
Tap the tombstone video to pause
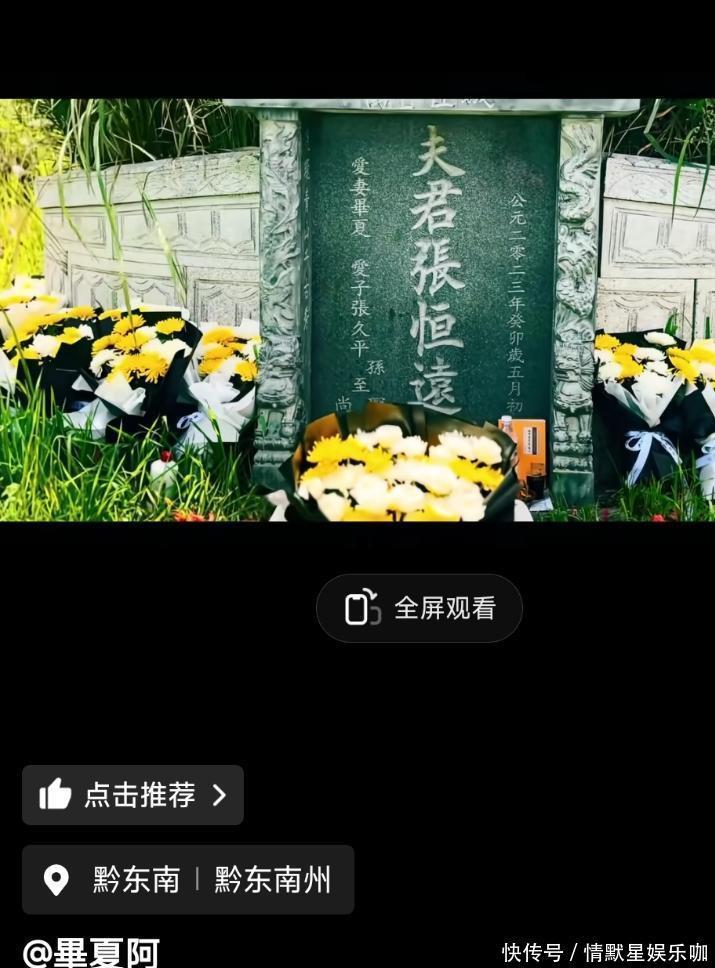pos(357,310)
